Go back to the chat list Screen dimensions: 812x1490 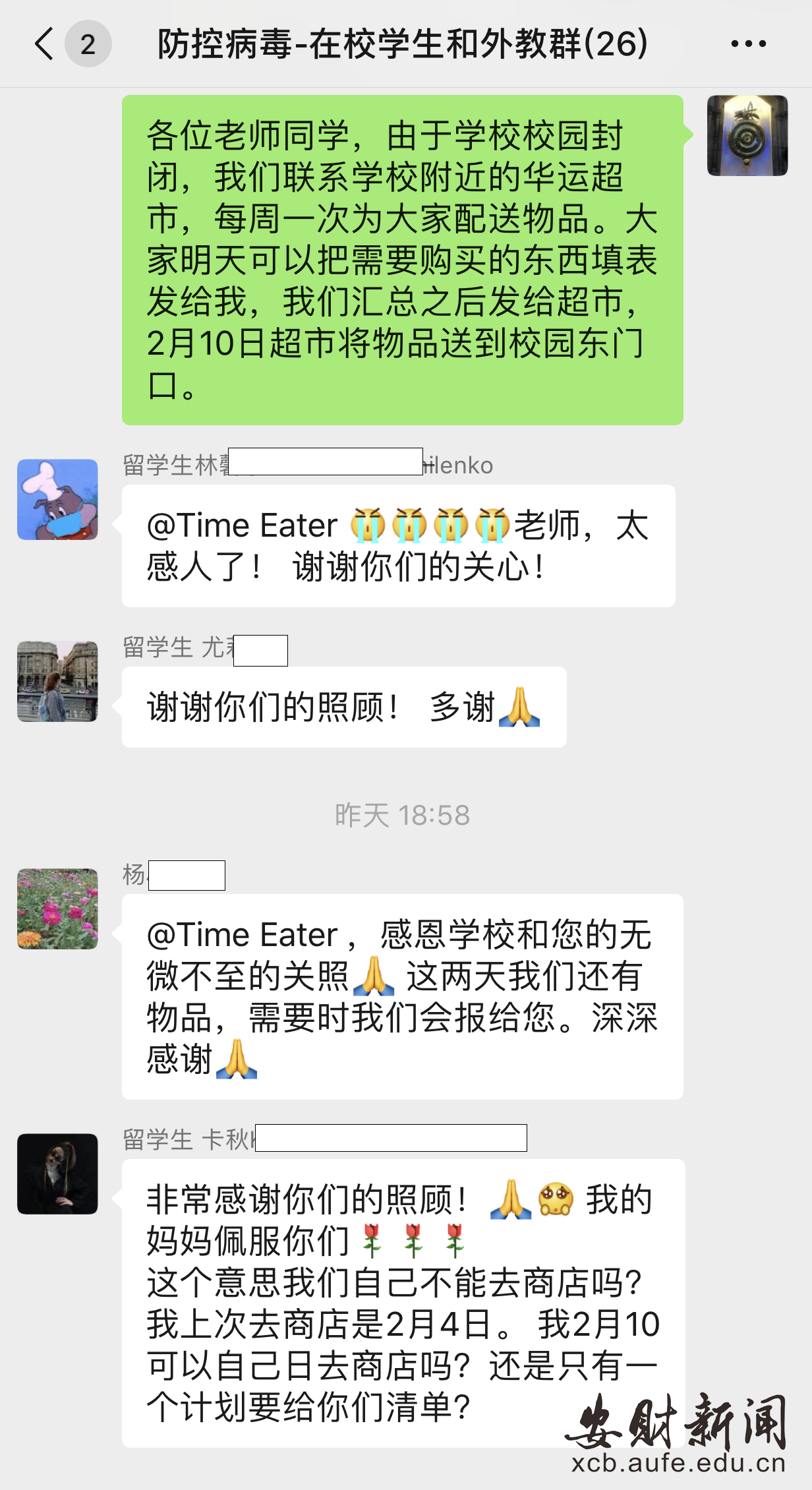pos(45,44)
